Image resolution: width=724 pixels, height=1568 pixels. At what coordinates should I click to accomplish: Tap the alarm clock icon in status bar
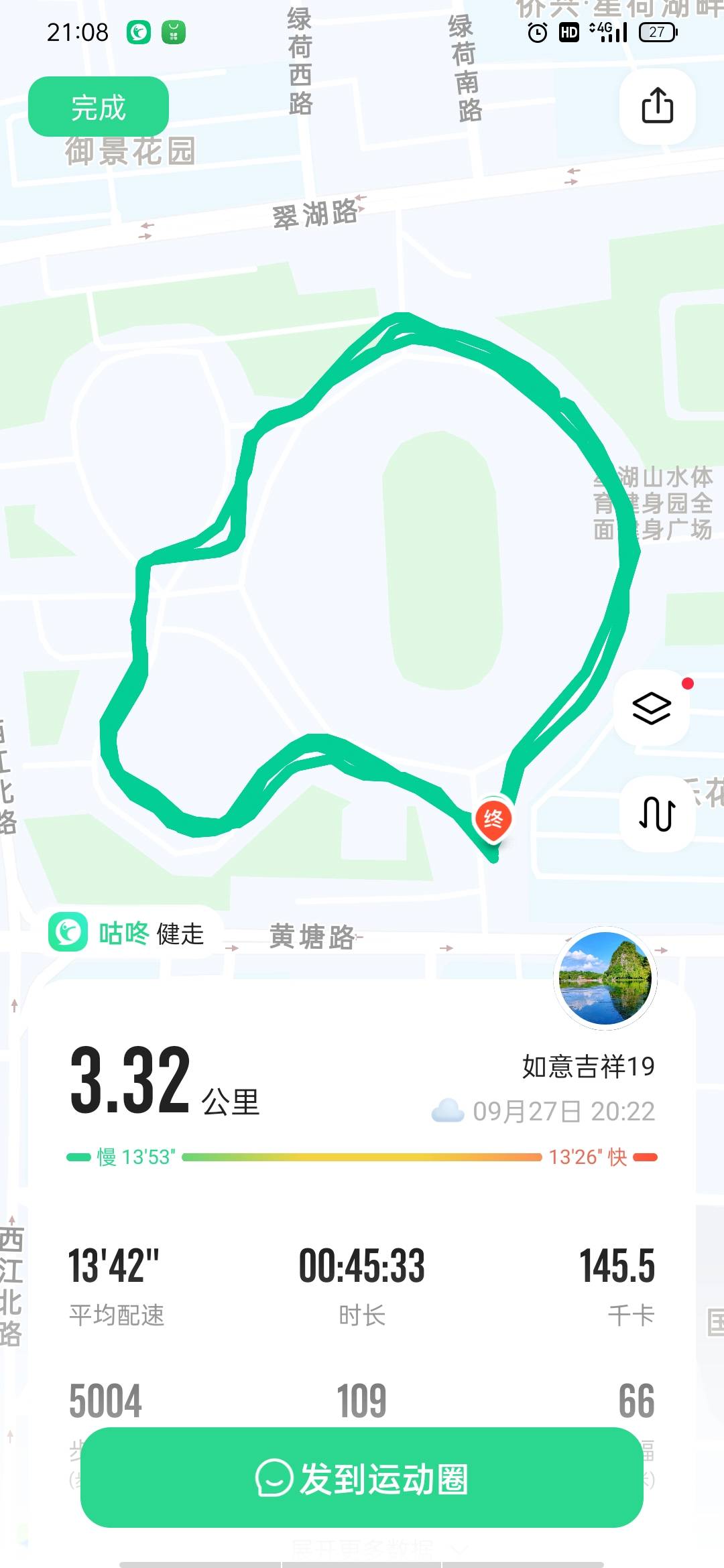[x=538, y=31]
